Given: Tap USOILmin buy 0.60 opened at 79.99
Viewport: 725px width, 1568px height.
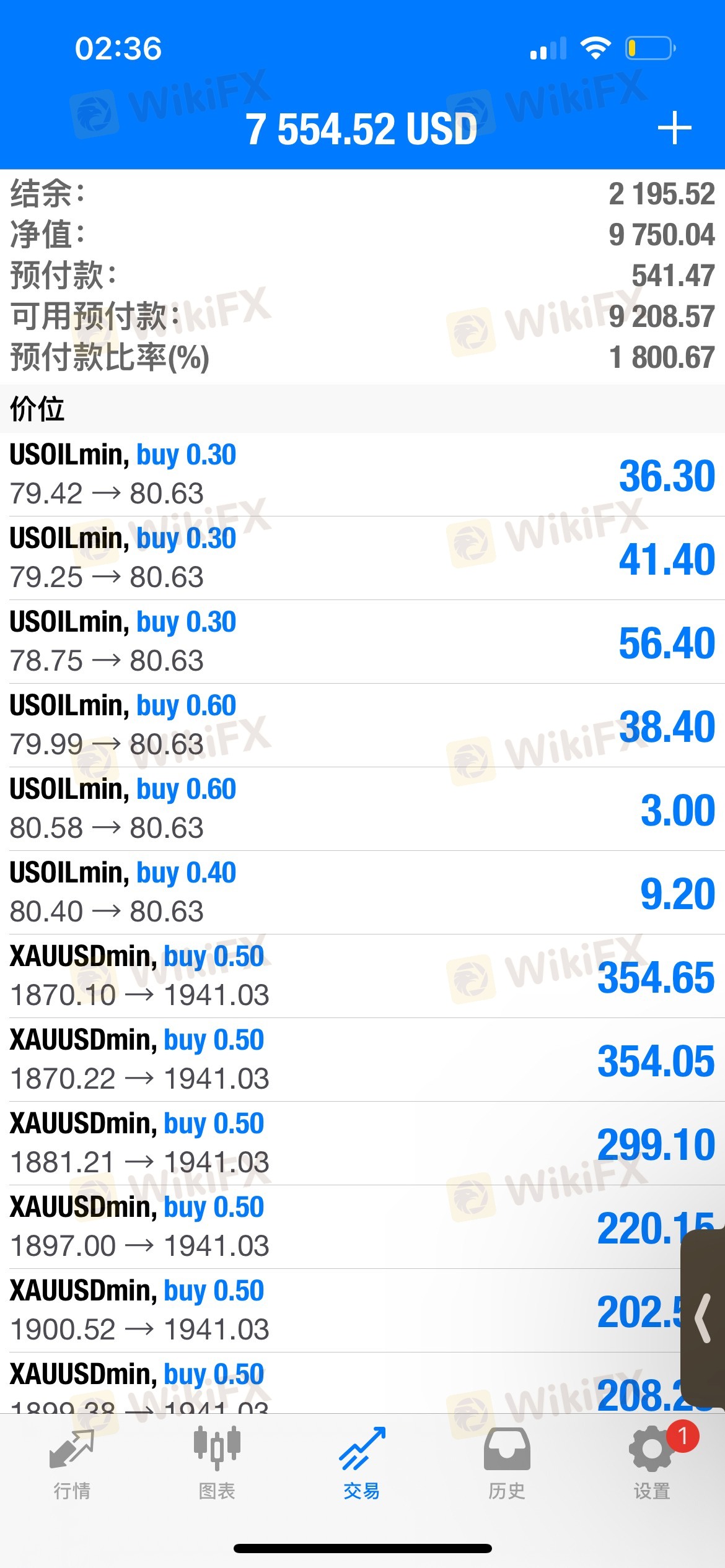Looking at the screenshot, I should (362, 725).
